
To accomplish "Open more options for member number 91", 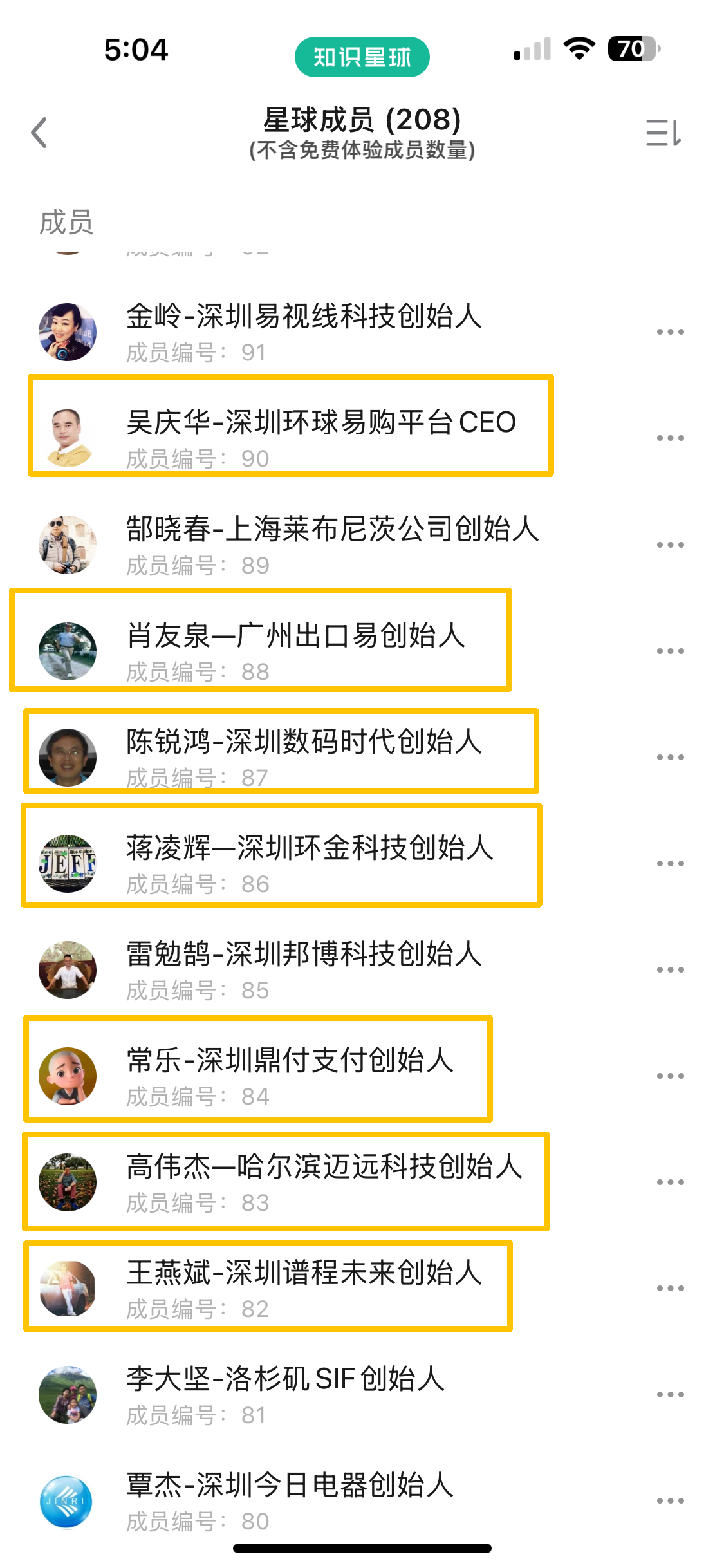I will click(669, 332).
